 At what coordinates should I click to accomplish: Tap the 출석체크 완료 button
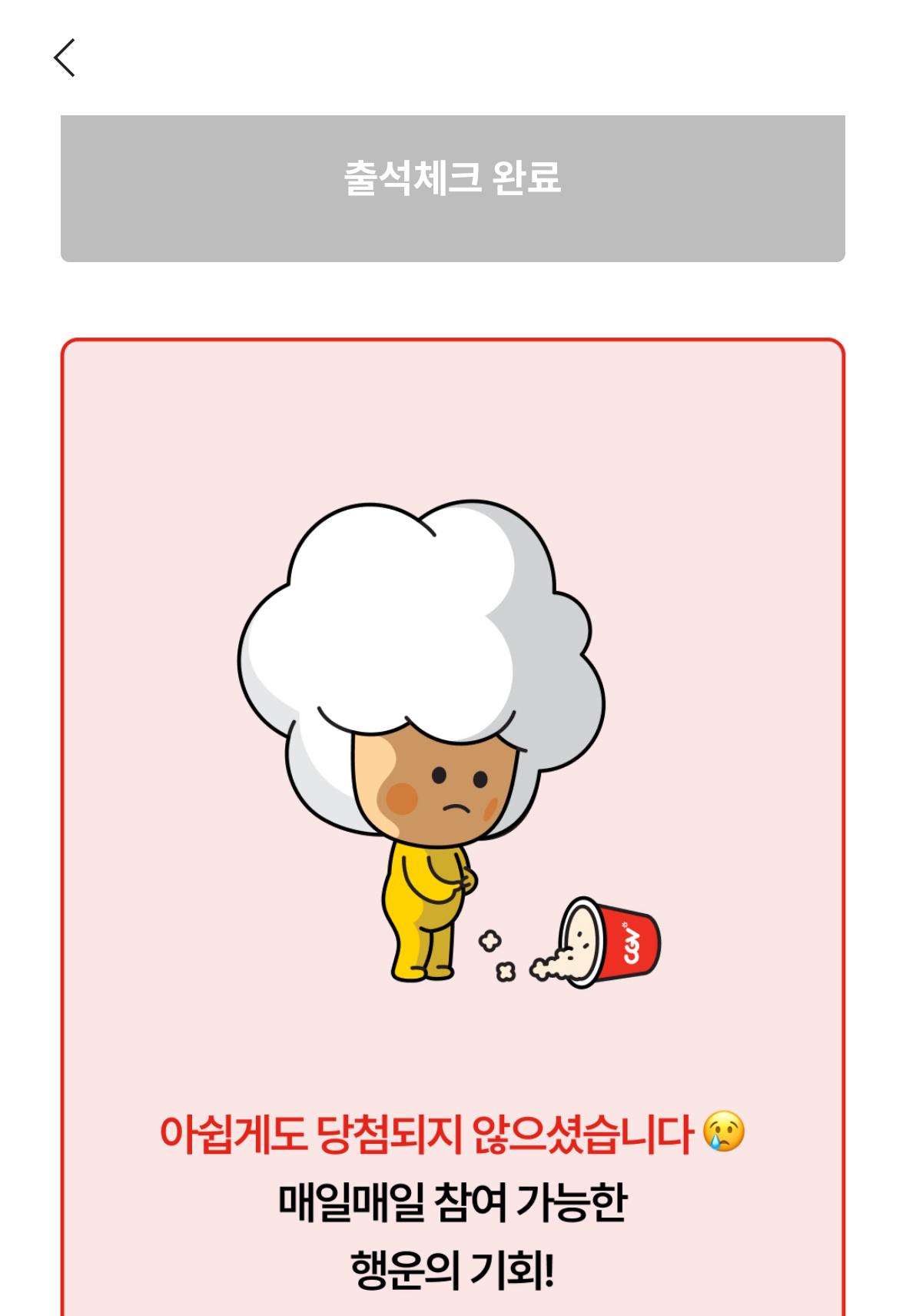(453, 188)
